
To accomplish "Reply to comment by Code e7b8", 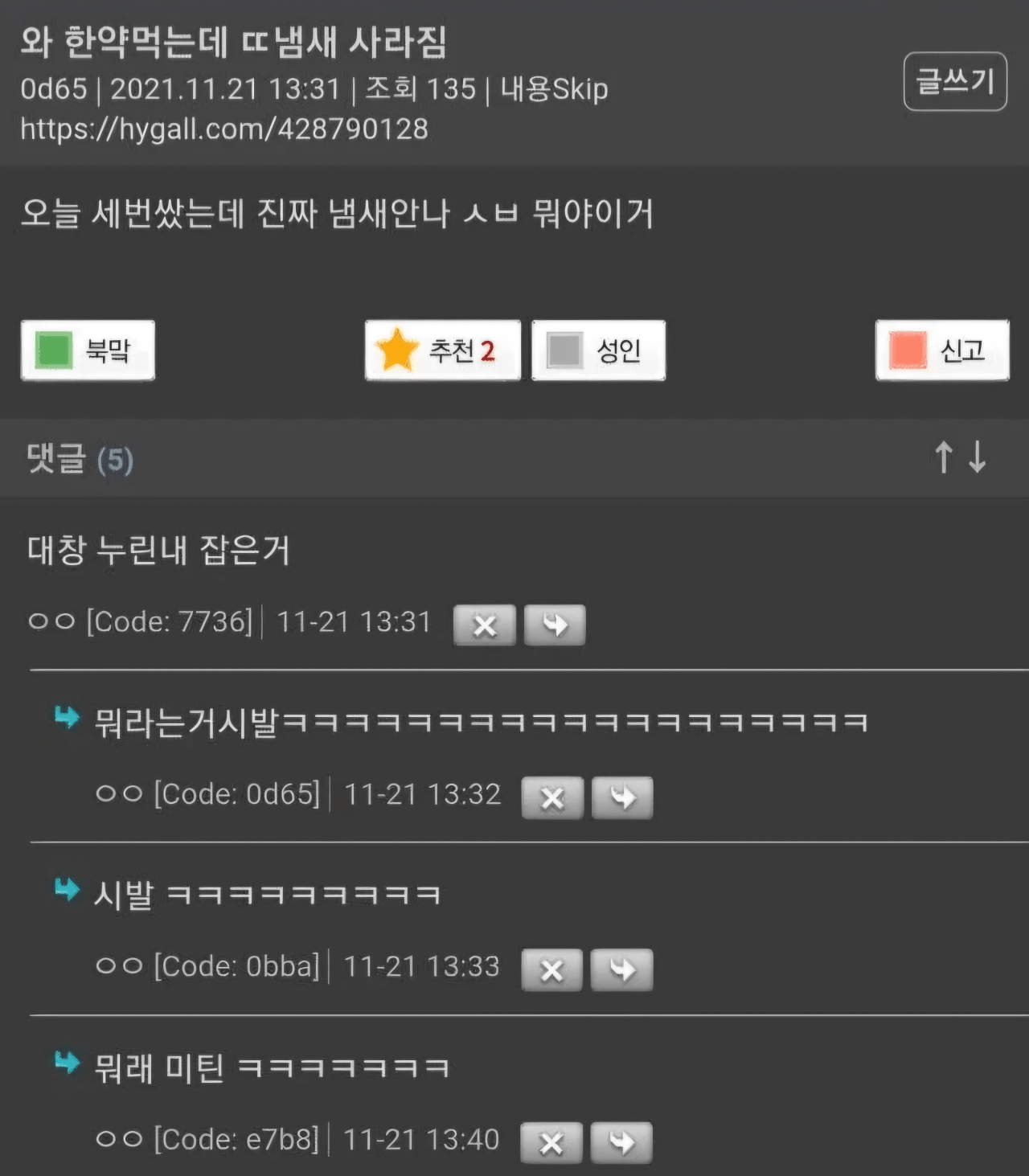I will pos(621,1143).
